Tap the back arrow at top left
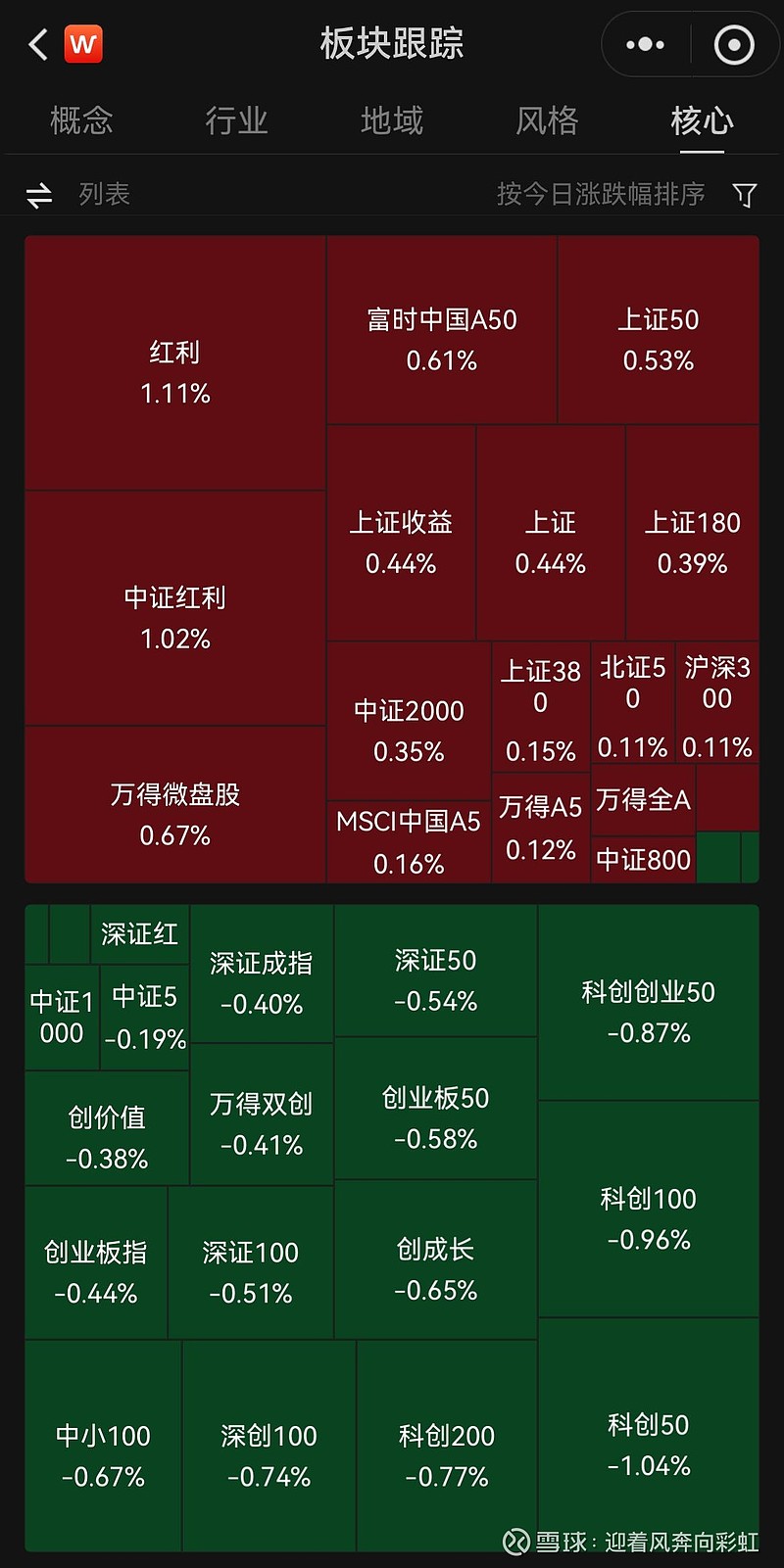The height and width of the screenshot is (1568, 784). 37,44
